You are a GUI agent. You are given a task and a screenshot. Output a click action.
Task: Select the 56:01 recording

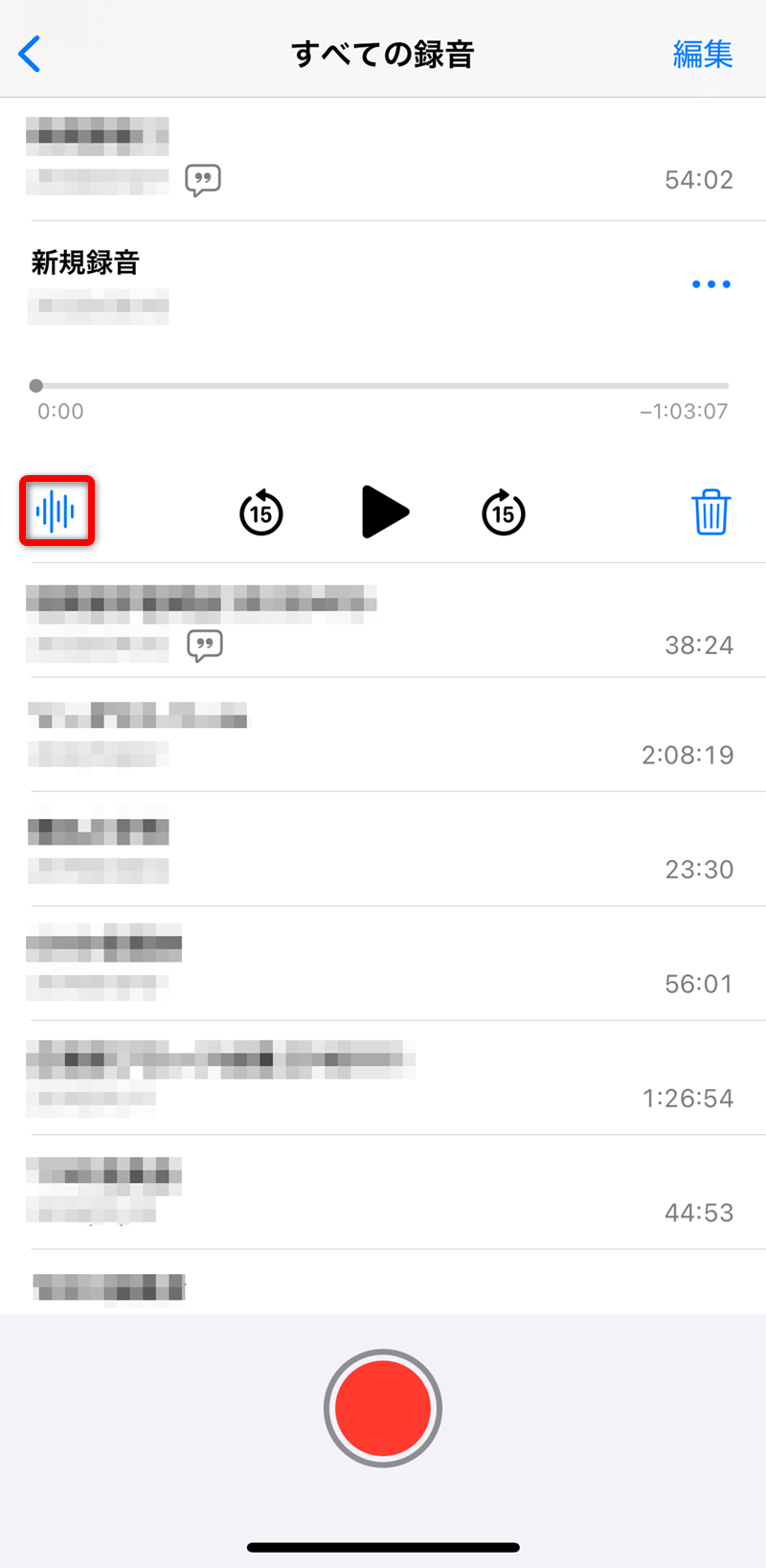pyautogui.click(x=383, y=963)
